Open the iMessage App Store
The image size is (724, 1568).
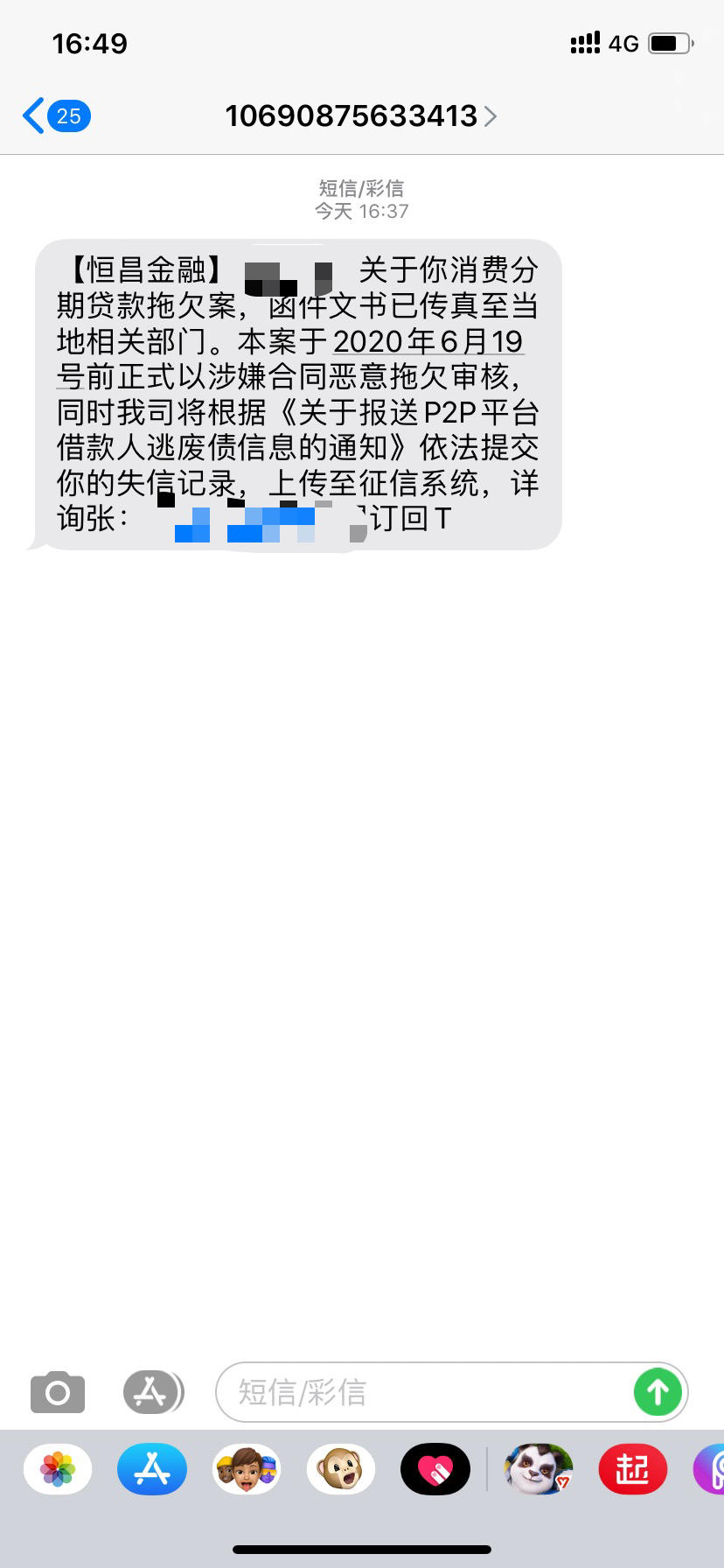(152, 1392)
